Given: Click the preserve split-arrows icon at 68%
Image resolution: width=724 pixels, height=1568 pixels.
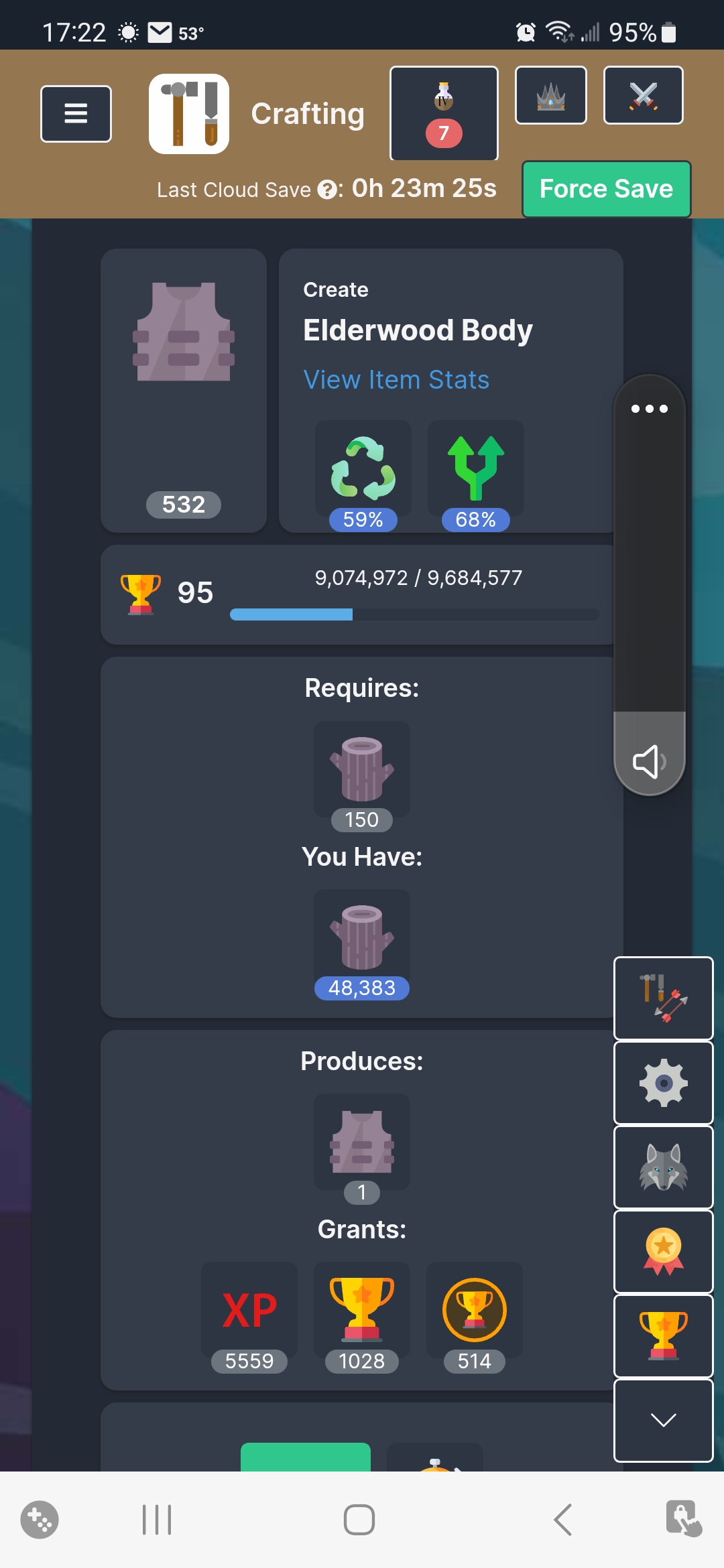Looking at the screenshot, I should tap(475, 469).
